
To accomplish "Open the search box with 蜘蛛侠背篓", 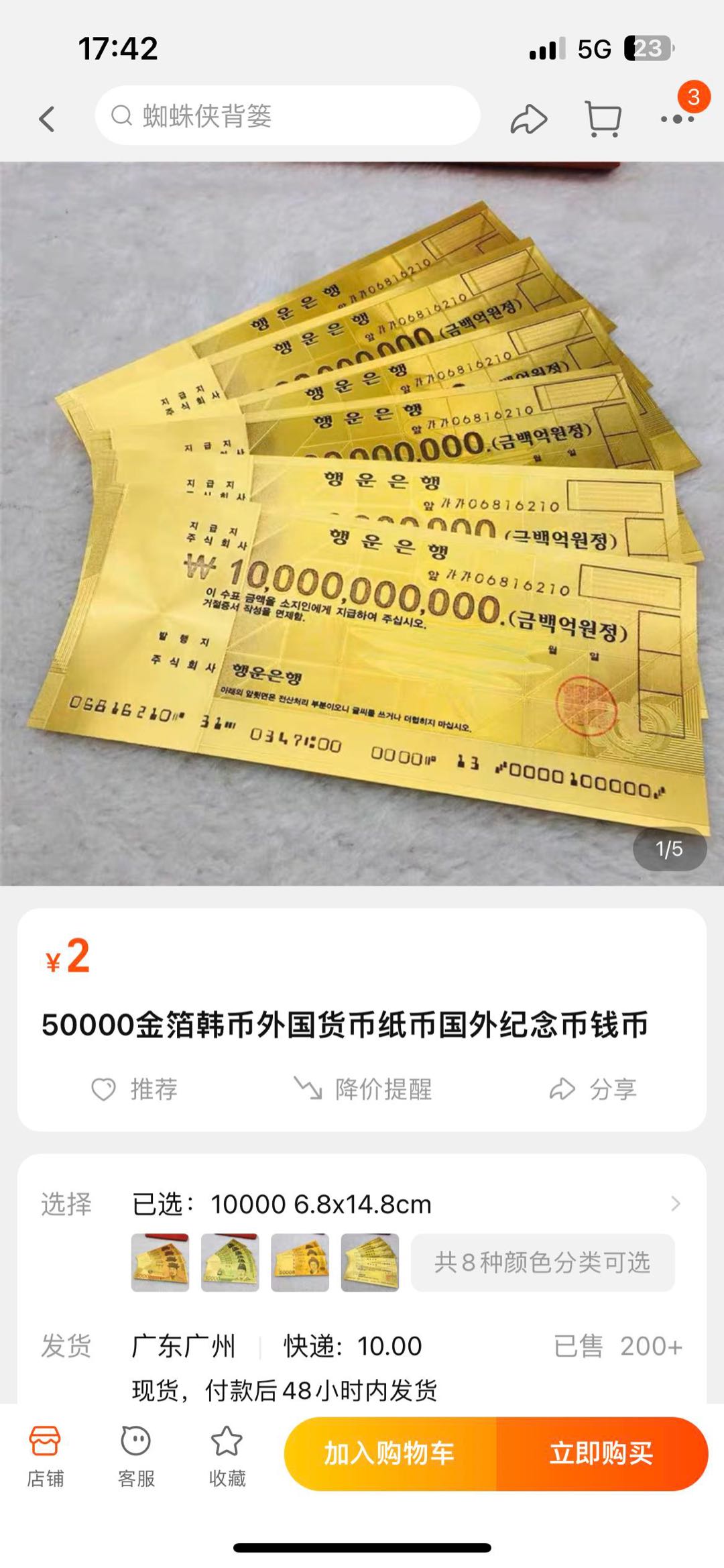I will pyautogui.click(x=288, y=116).
